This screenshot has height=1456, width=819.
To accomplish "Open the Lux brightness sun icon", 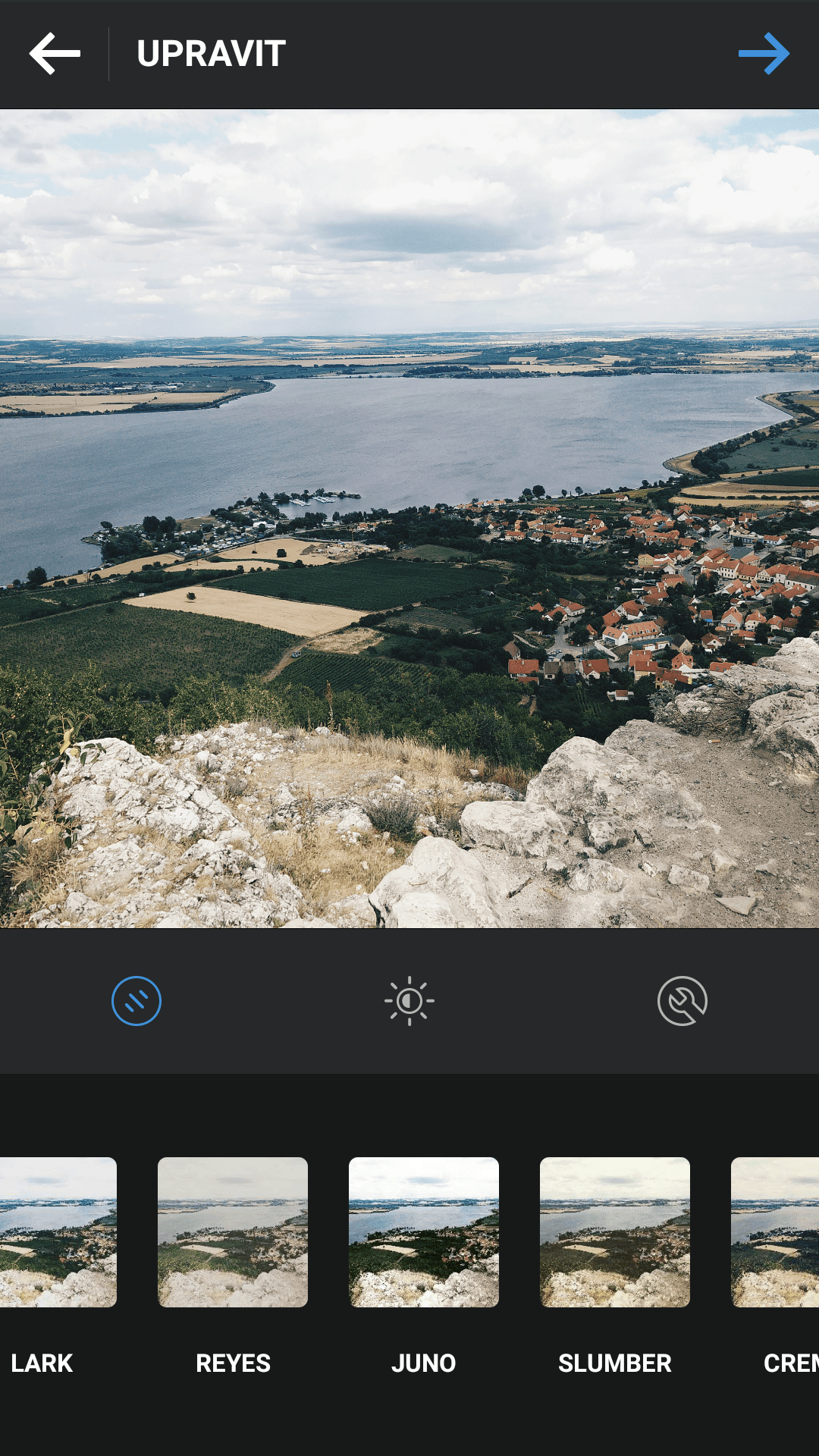I will coord(409,1001).
